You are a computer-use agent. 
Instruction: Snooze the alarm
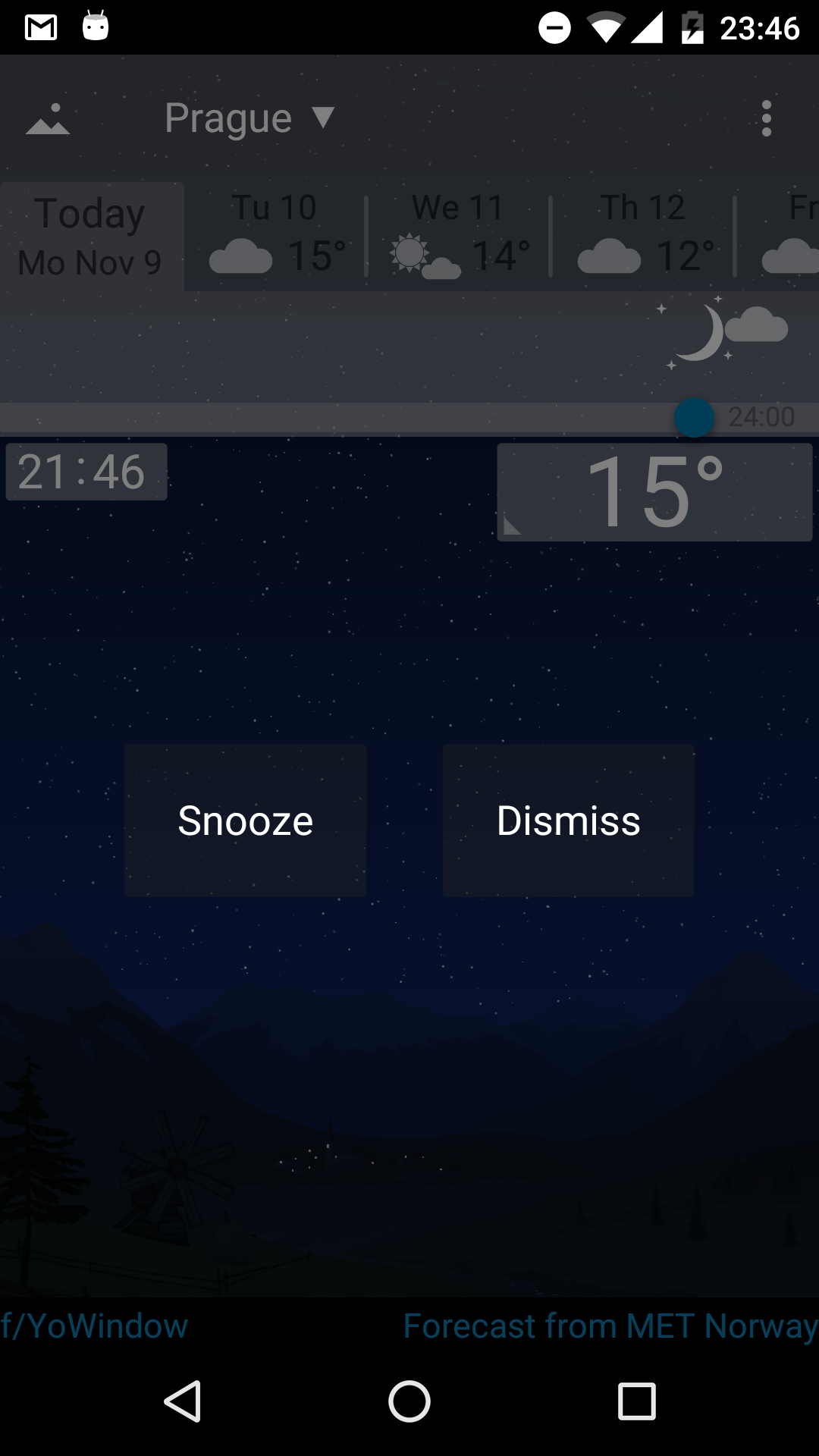pyautogui.click(x=245, y=821)
